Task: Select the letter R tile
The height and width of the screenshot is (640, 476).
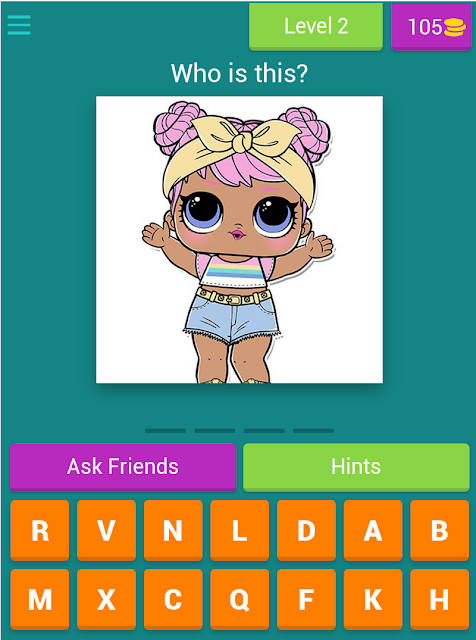Action: click(x=40, y=530)
